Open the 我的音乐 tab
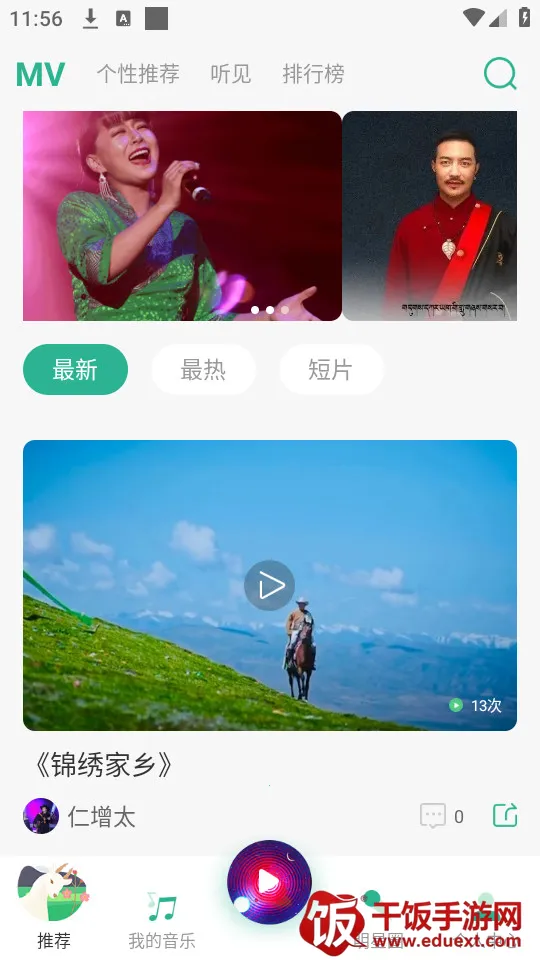Viewport: 540px width, 960px height. pyautogui.click(x=162, y=920)
